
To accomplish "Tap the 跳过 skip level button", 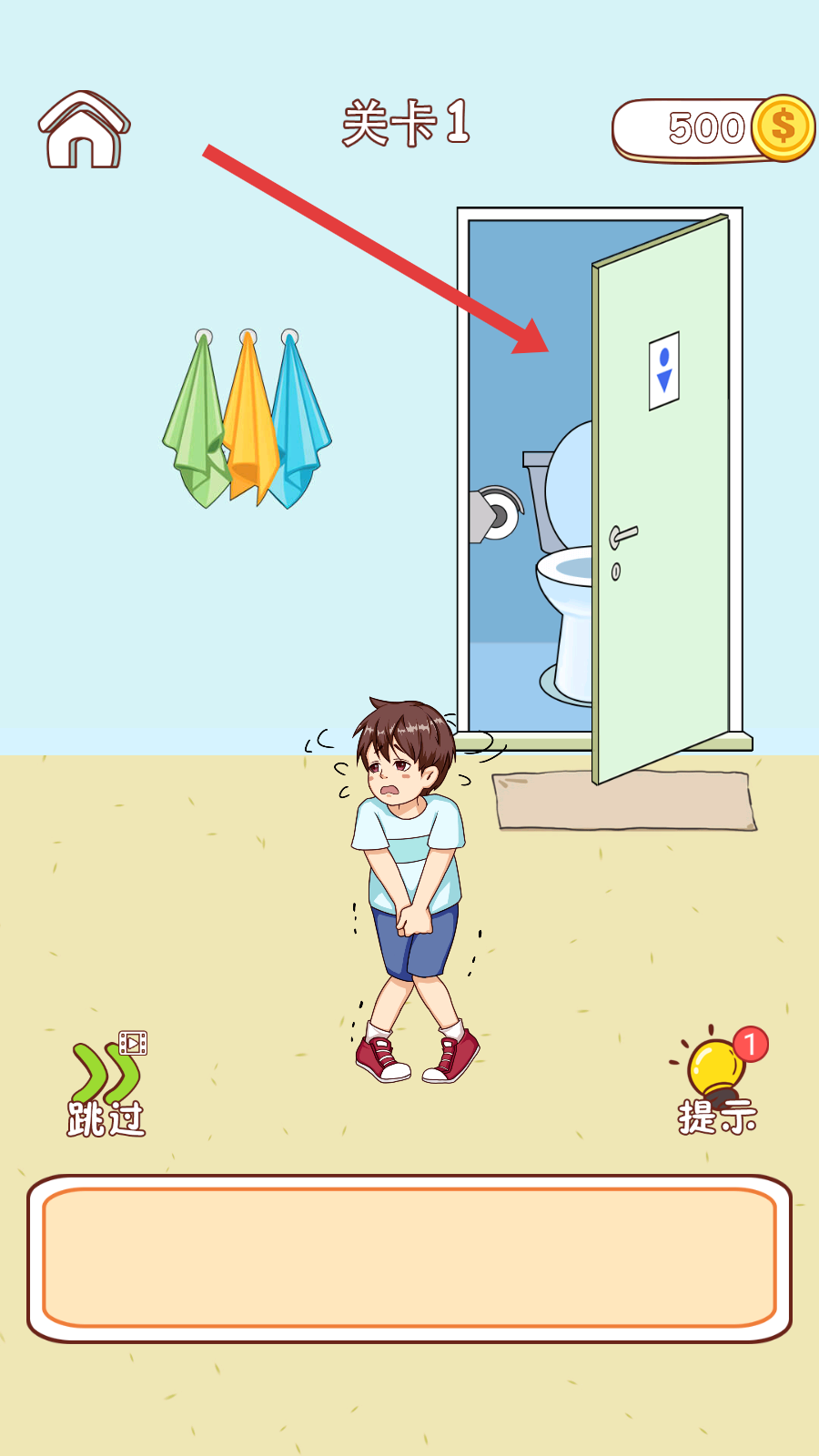I will (x=107, y=1086).
